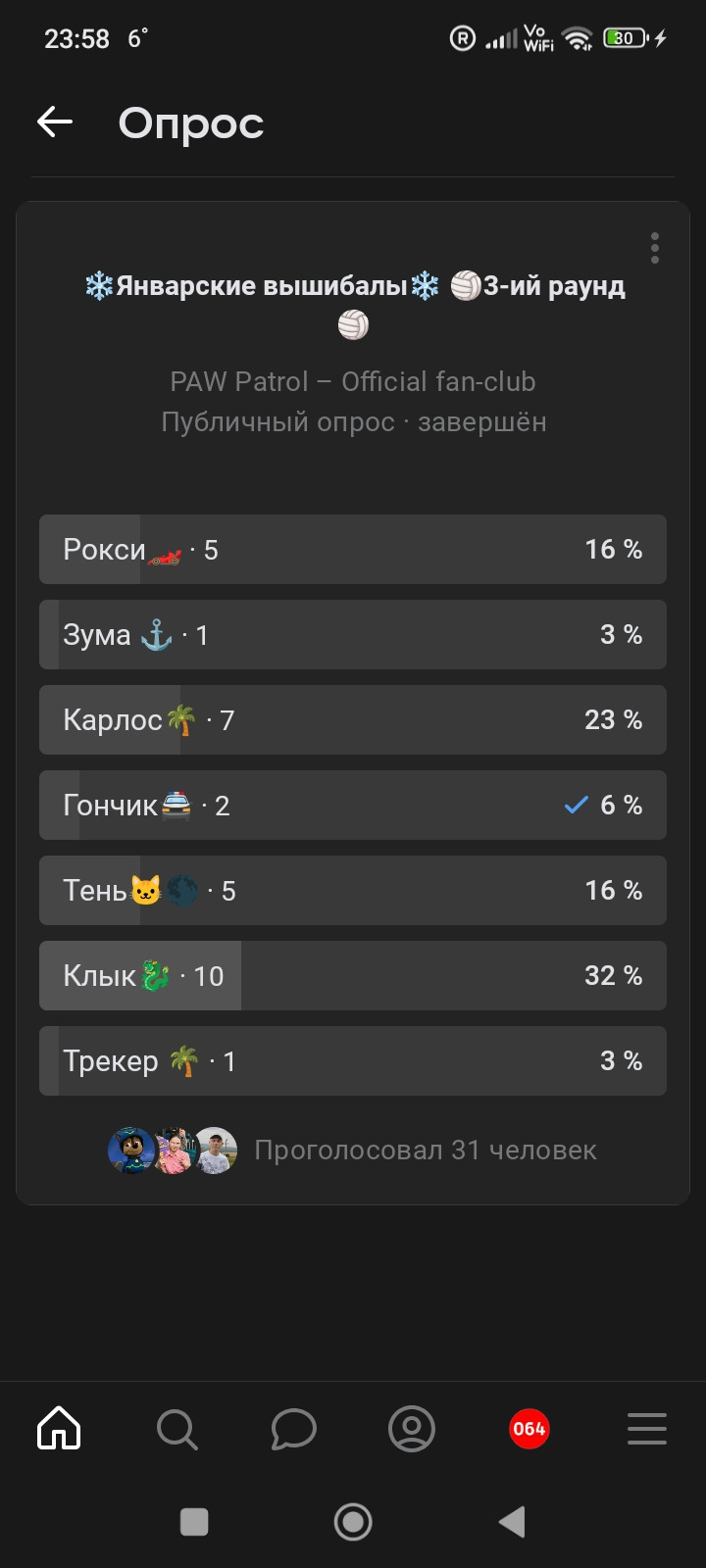Open the profile tab

(x=412, y=1429)
